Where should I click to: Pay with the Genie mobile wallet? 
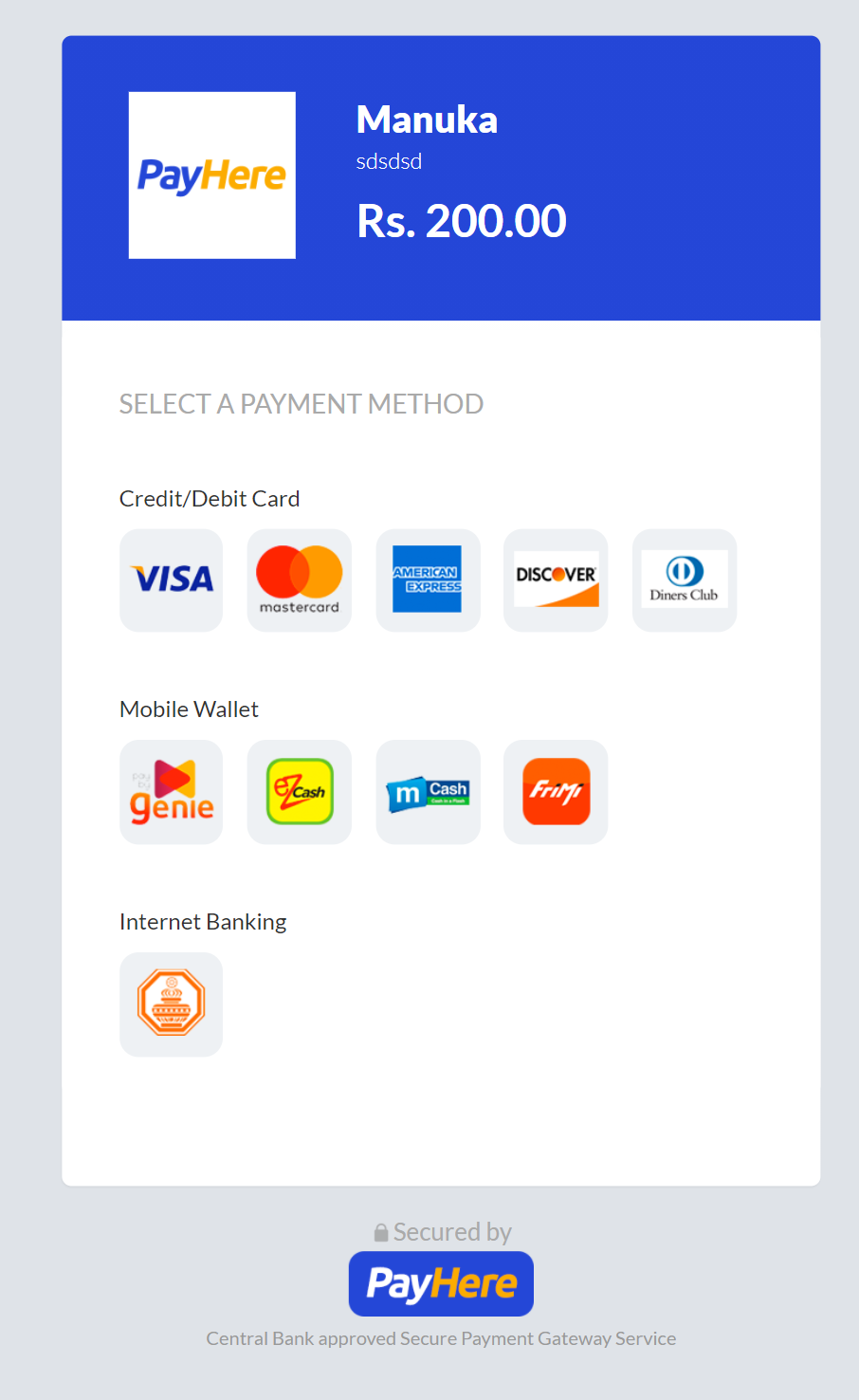[x=172, y=792]
